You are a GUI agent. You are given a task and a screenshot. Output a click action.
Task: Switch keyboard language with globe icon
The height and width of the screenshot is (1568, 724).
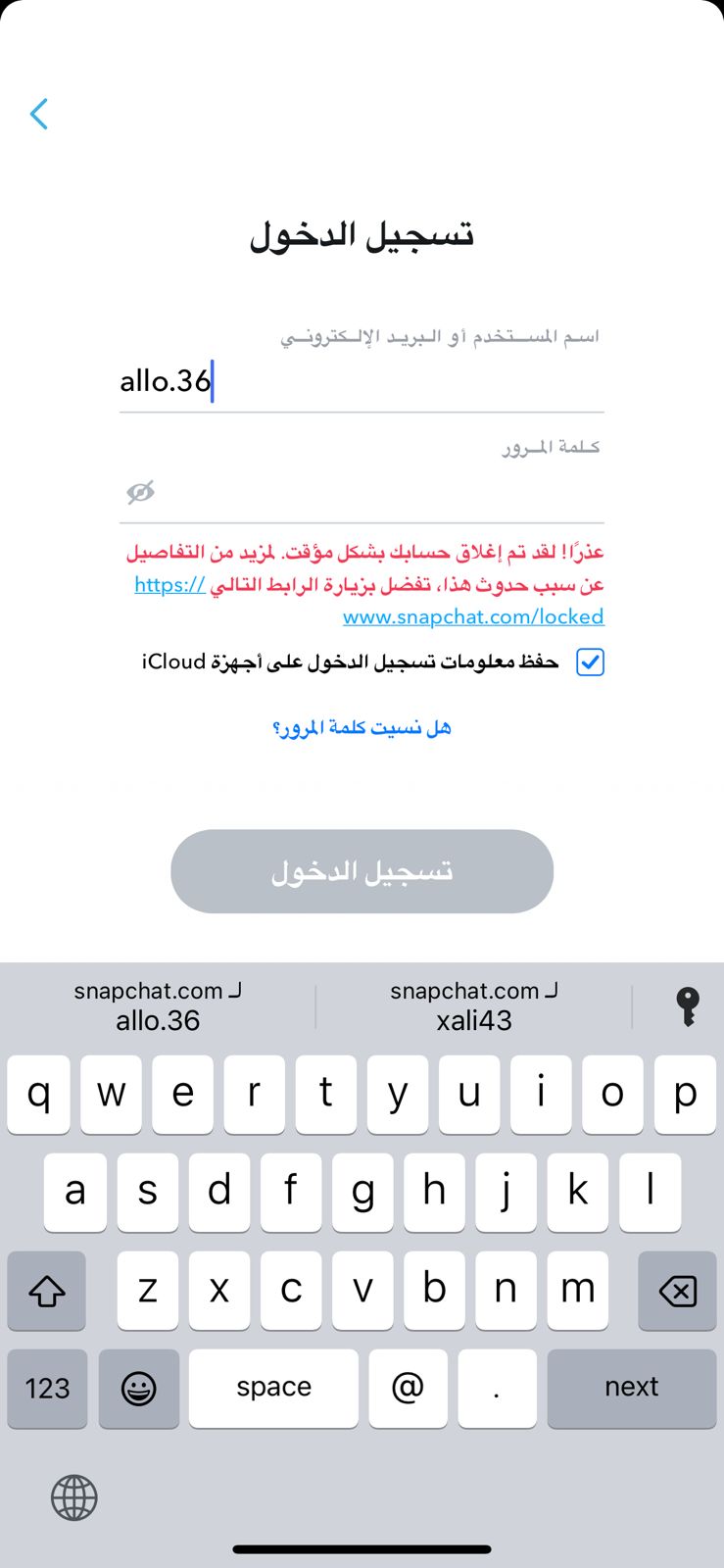pyautogui.click(x=74, y=1497)
